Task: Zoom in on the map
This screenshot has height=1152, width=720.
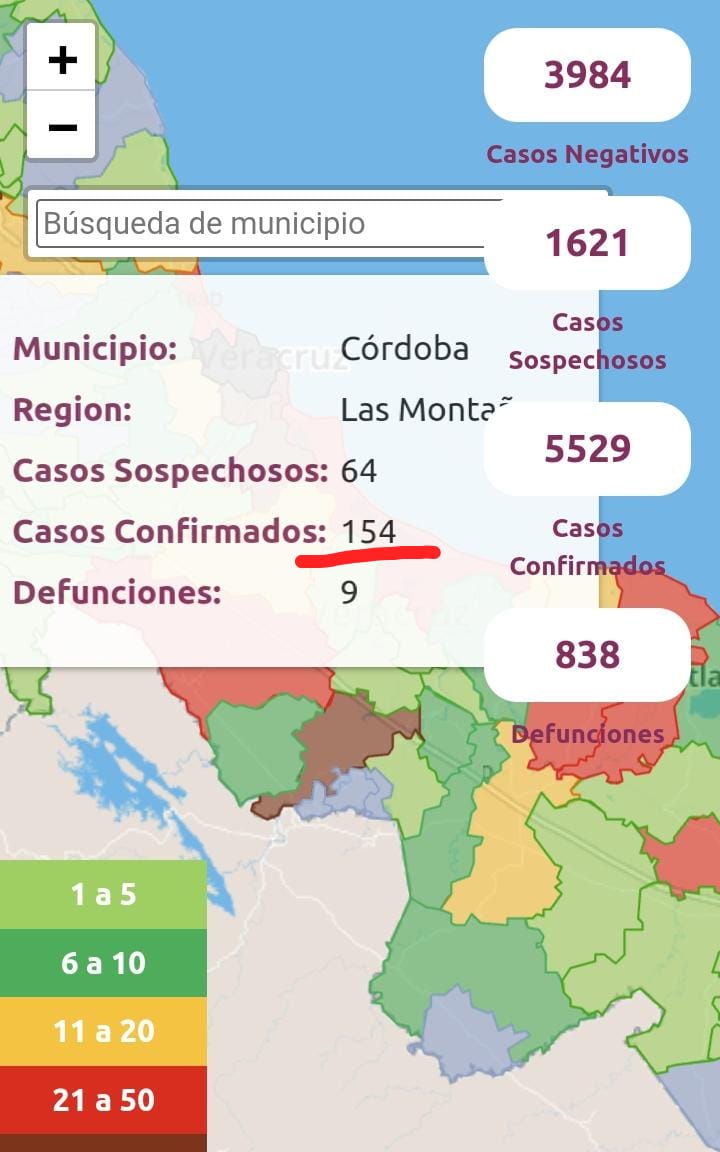Action: click(62, 58)
